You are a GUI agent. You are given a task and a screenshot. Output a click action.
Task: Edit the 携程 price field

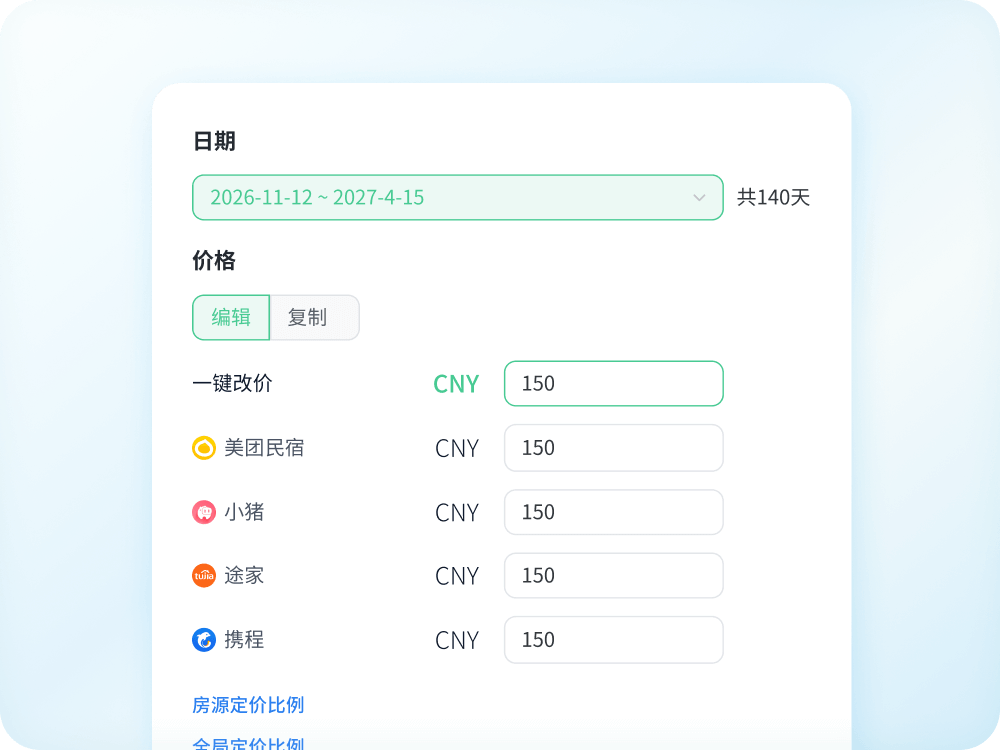click(x=613, y=640)
